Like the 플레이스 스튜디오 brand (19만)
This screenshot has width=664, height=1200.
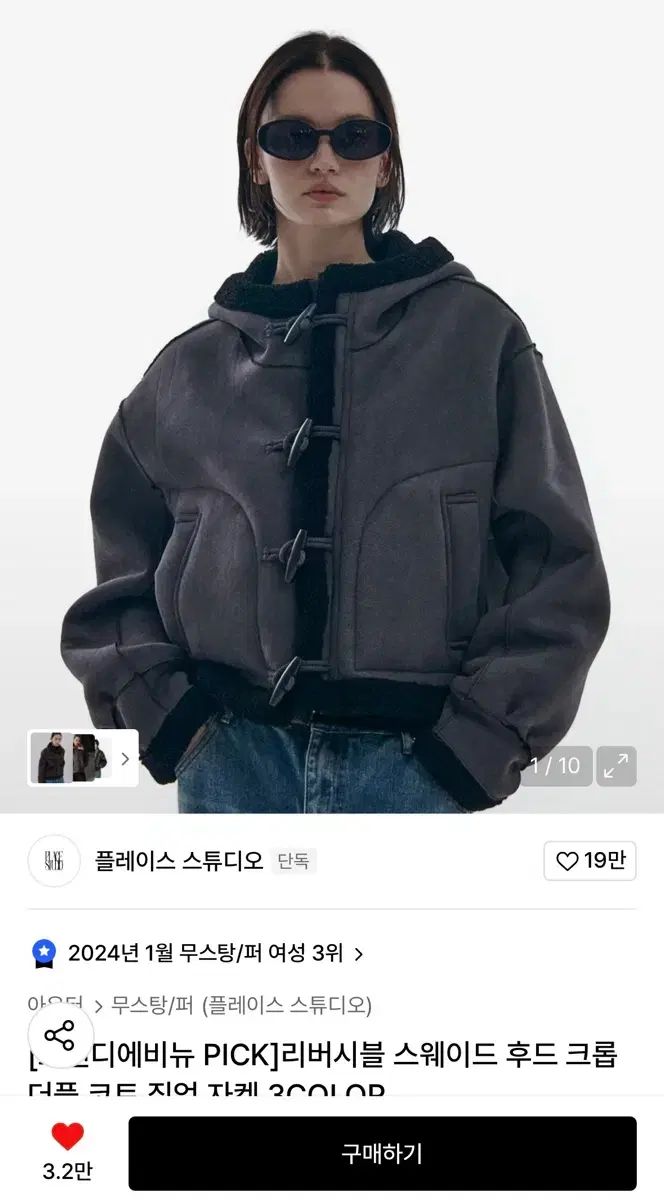(x=590, y=861)
